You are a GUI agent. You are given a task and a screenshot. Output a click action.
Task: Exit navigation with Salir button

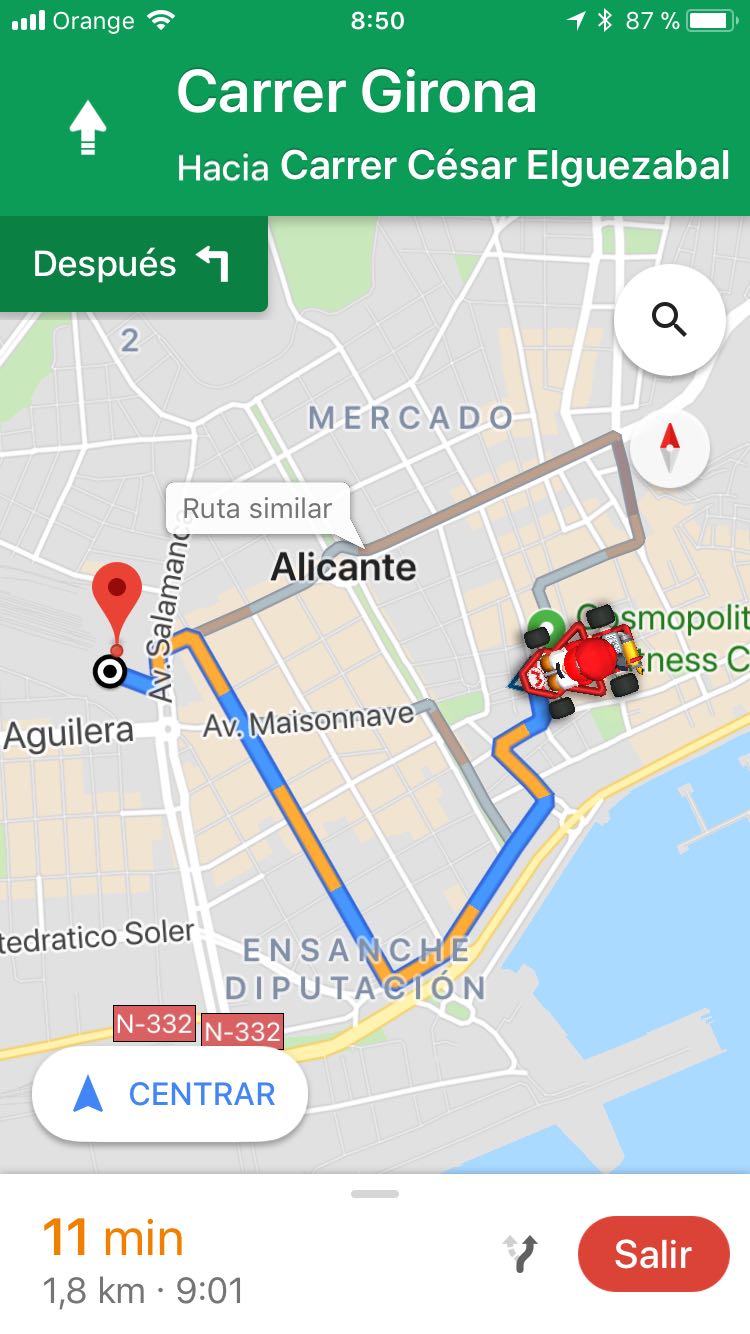point(653,1254)
